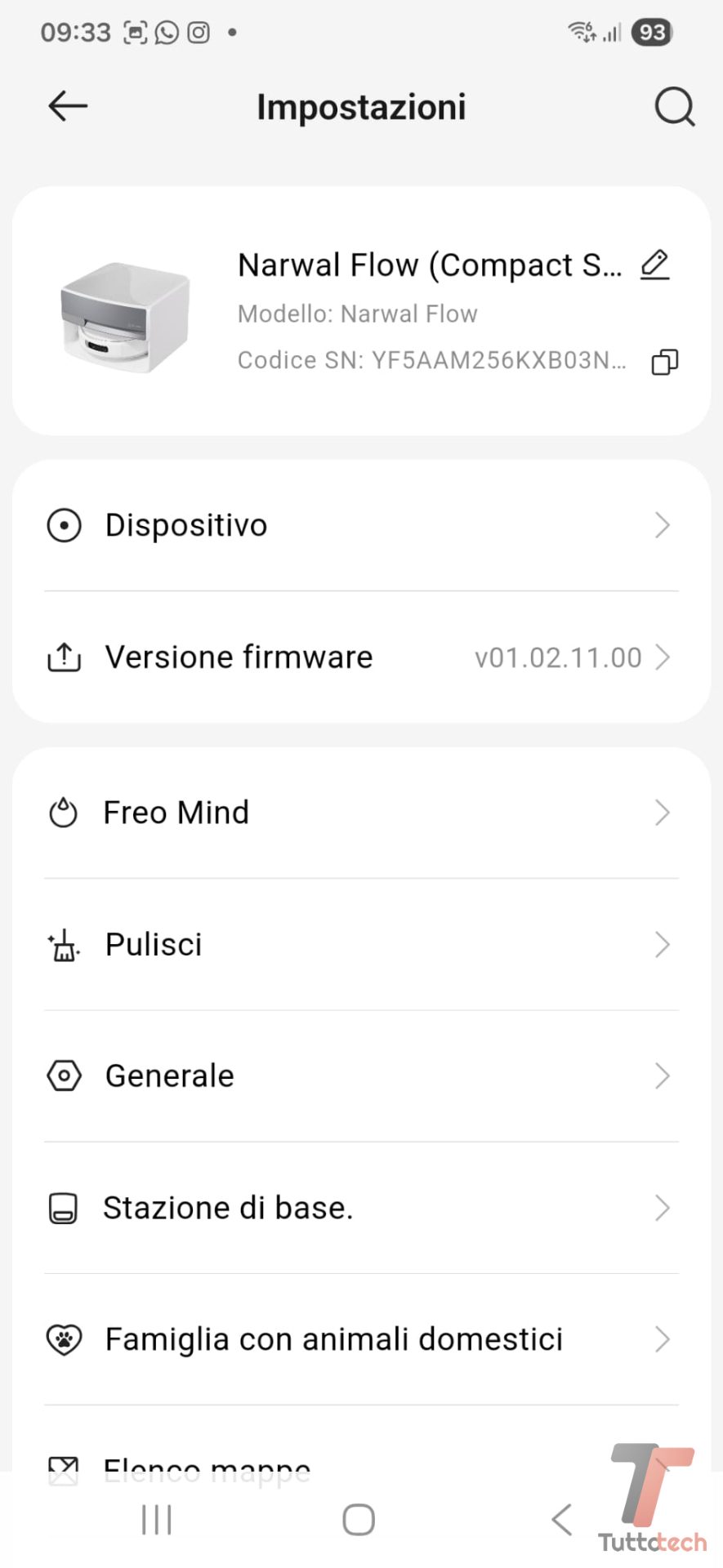Edit the Narwal Flow device name

[655, 265]
